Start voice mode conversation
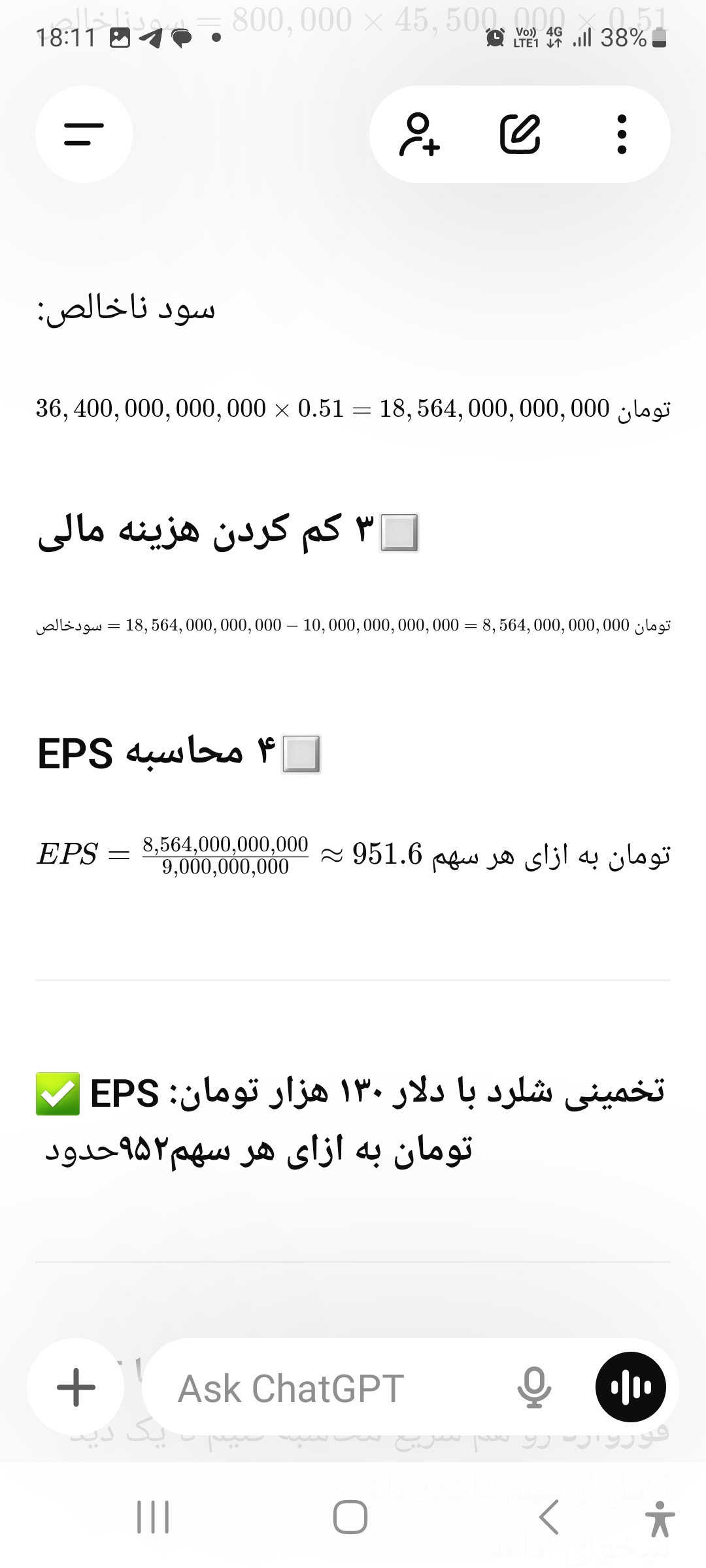Image resolution: width=706 pixels, height=1568 pixels. pyautogui.click(x=631, y=1387)
